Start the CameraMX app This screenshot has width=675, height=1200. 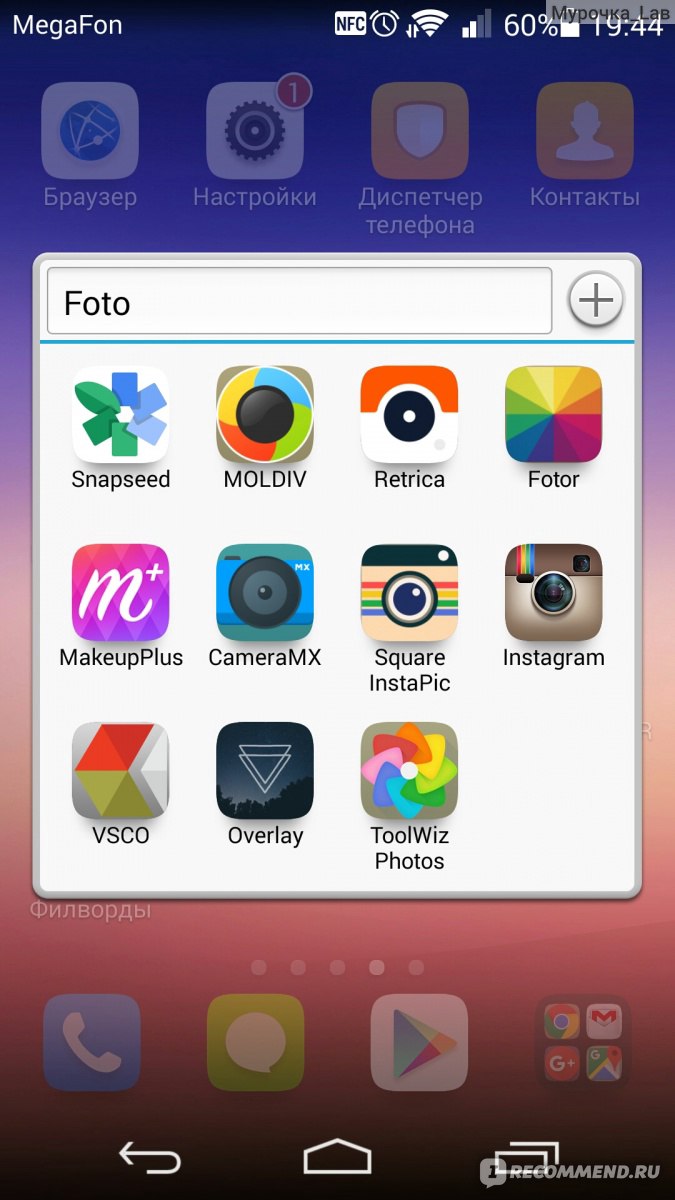[265, 593]
